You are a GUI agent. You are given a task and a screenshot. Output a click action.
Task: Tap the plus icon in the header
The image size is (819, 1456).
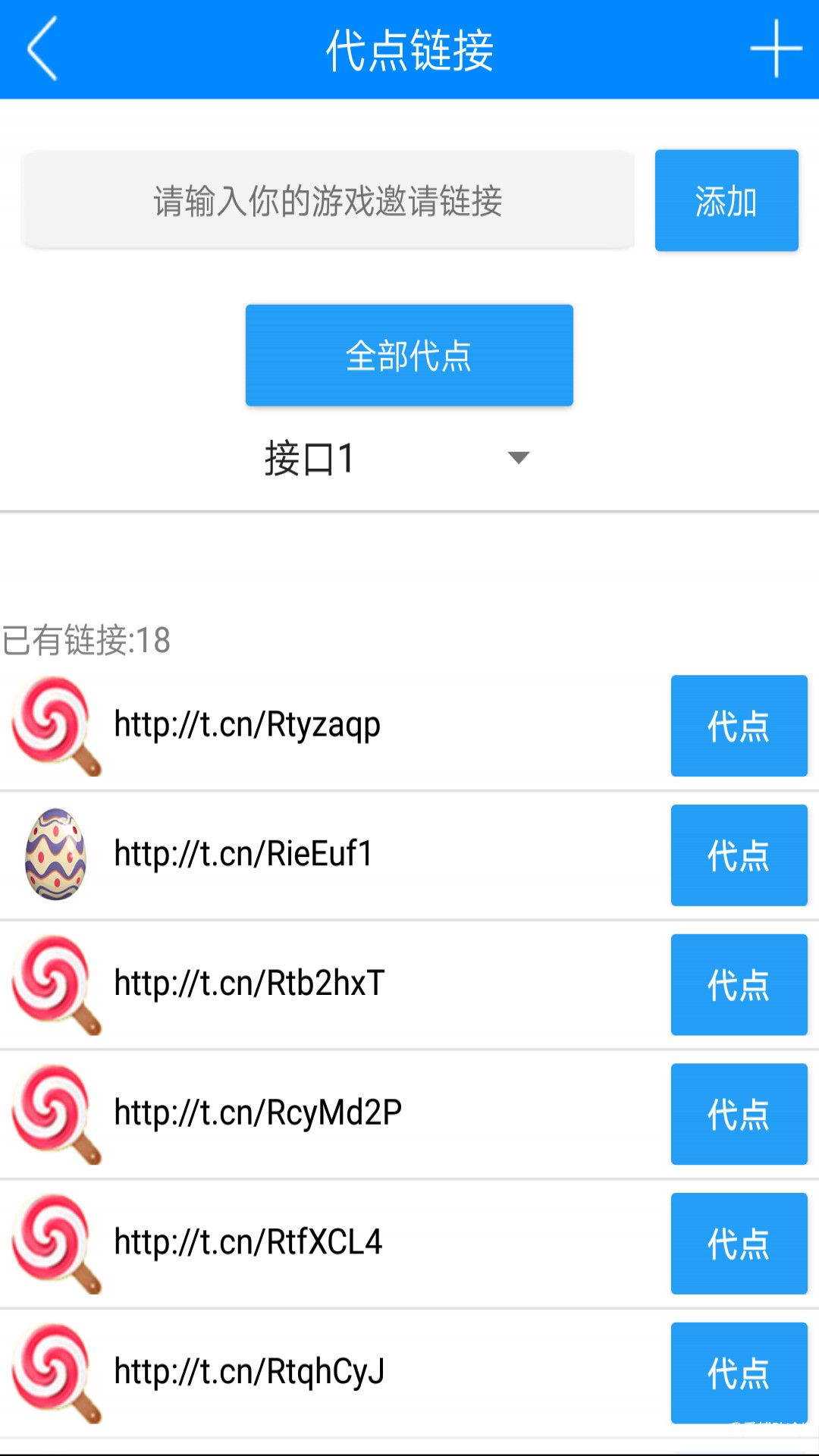(x=775, y=49)
